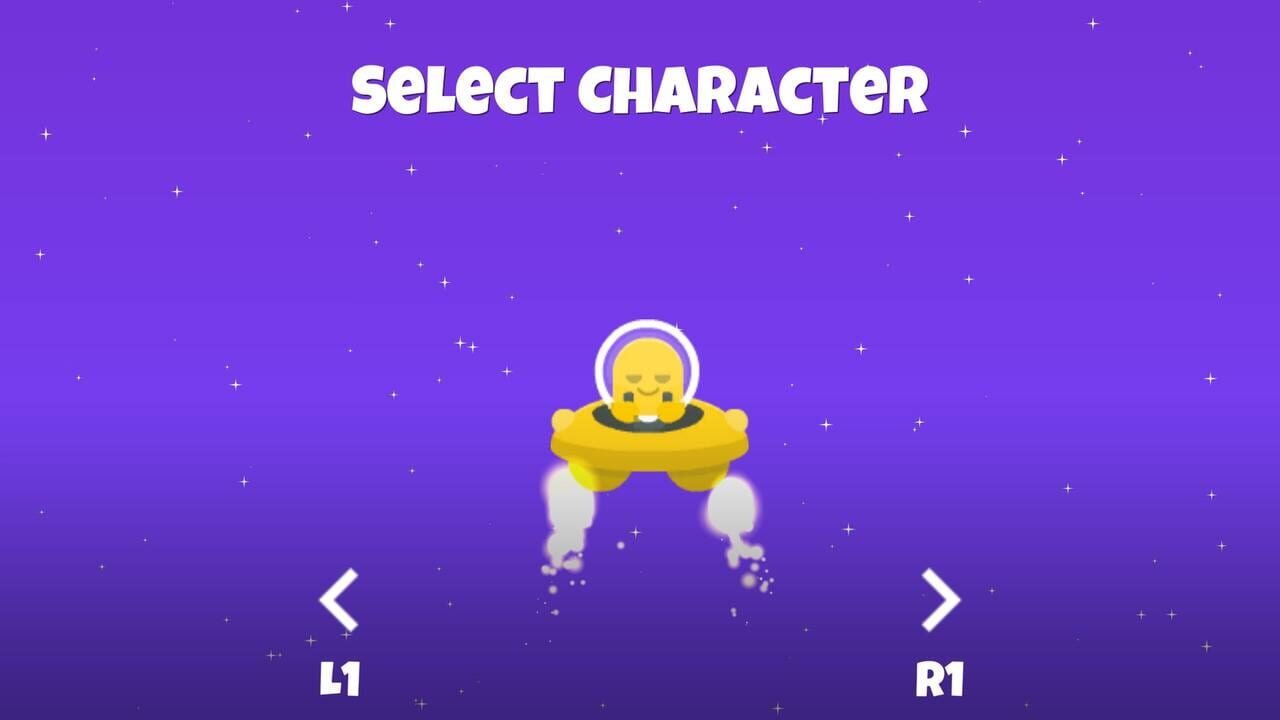Tap the right arrow for next character
The width and height of the screenshot is (1280, 720).
pyautogui.click(x=940, y=600)
